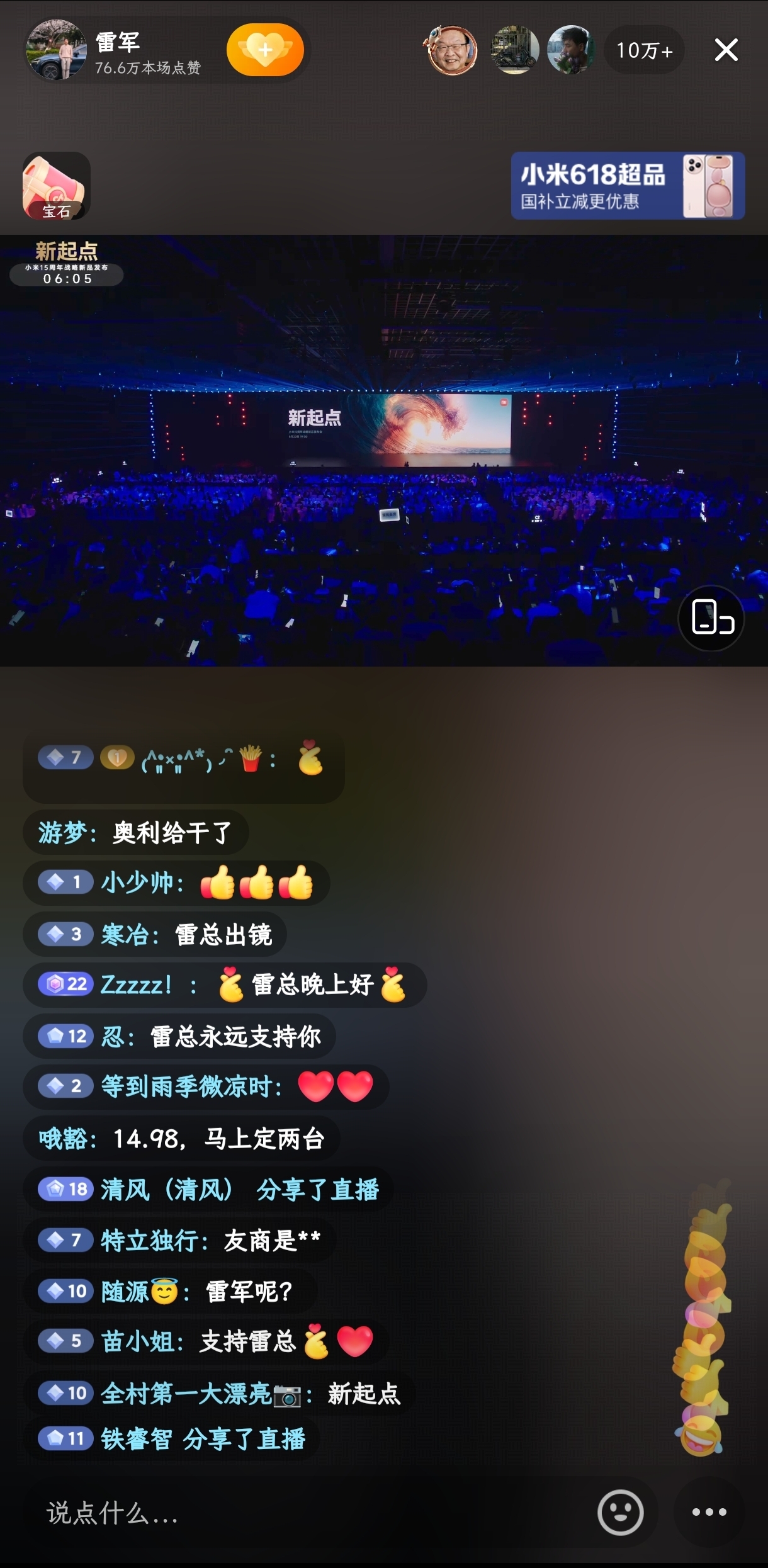View the 10万+ audience list

coord(644,50)
